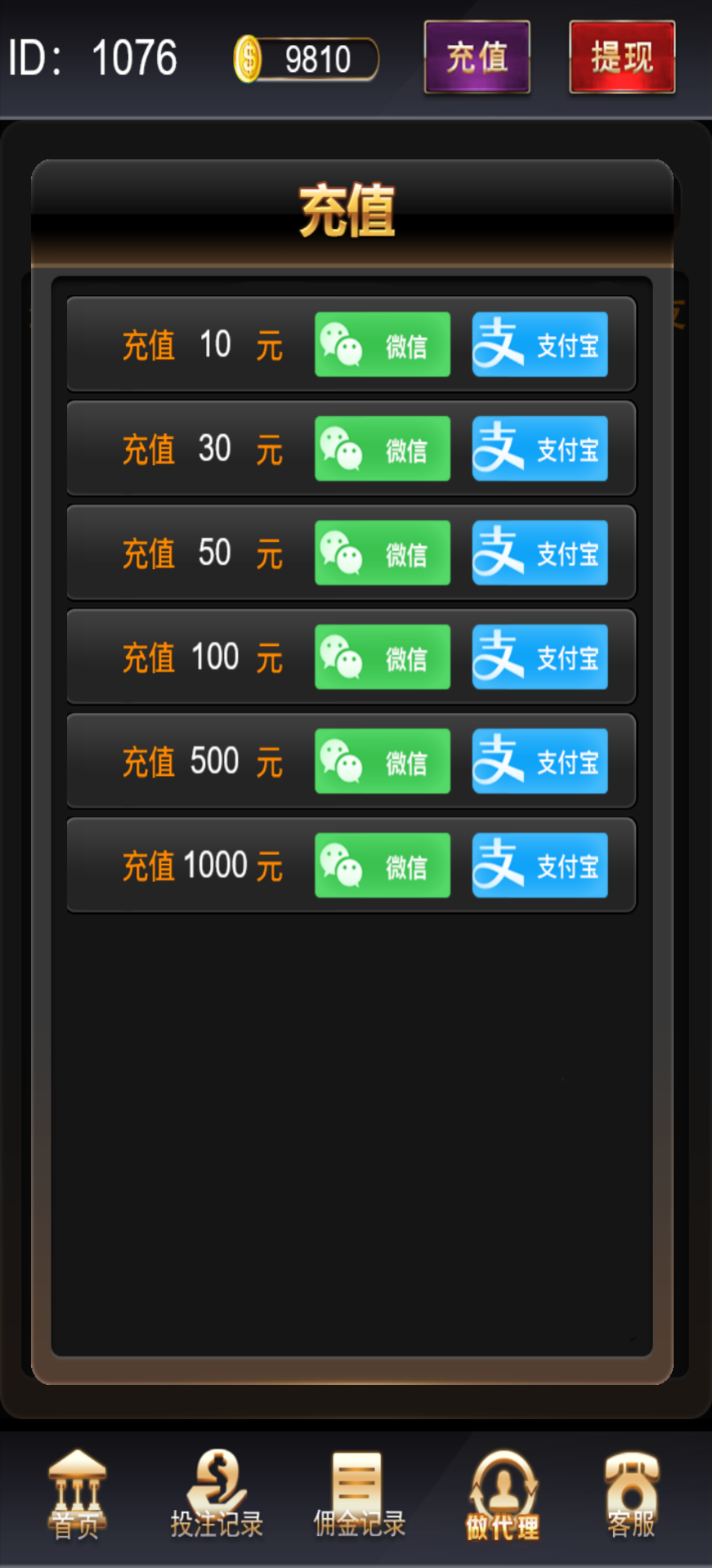Tap the 提现 withdraw button
Viewport: 712px width, 1568px height.
(x=621, y=56)
